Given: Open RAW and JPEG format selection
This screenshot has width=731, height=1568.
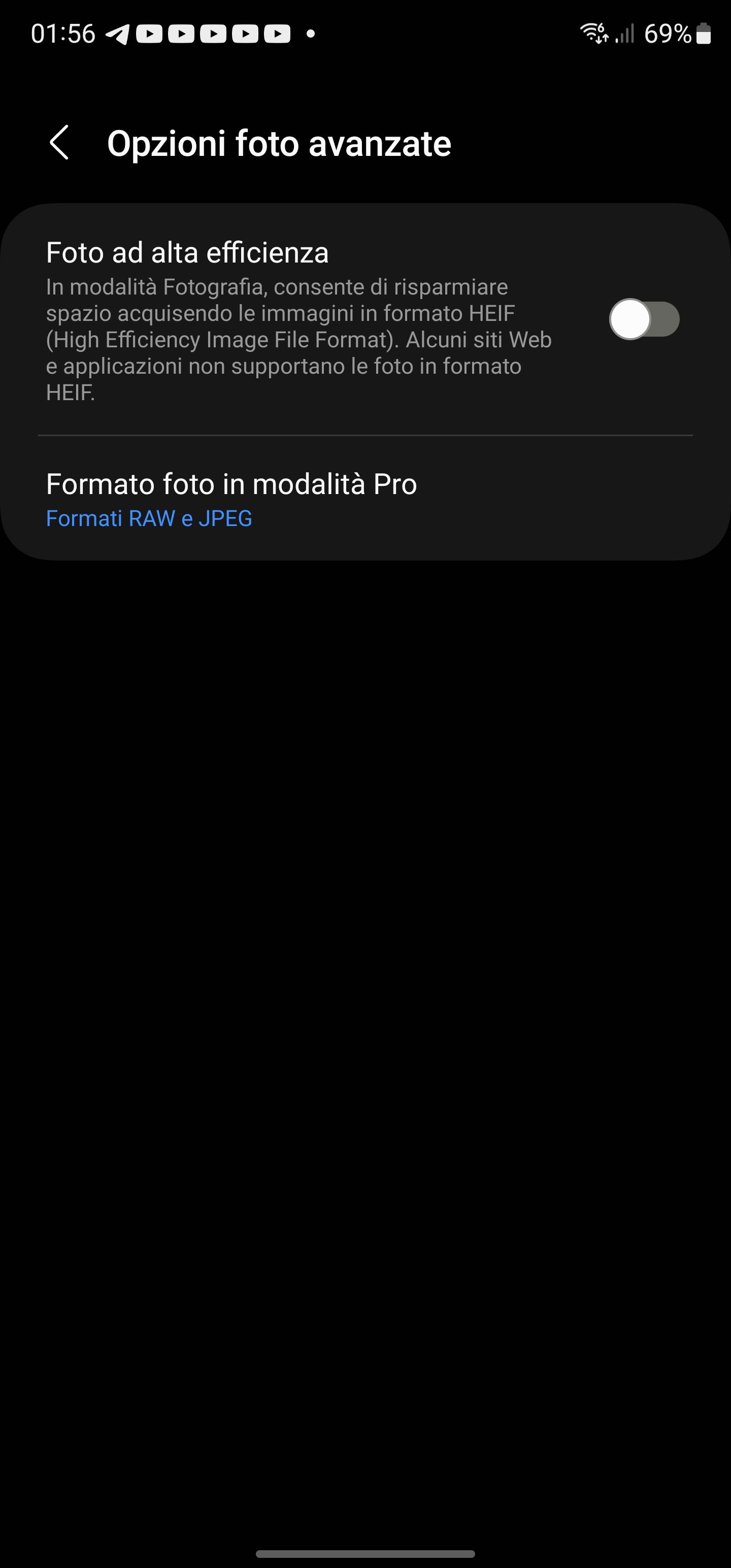Looking at the screenshot, I should tap(150, 518).
